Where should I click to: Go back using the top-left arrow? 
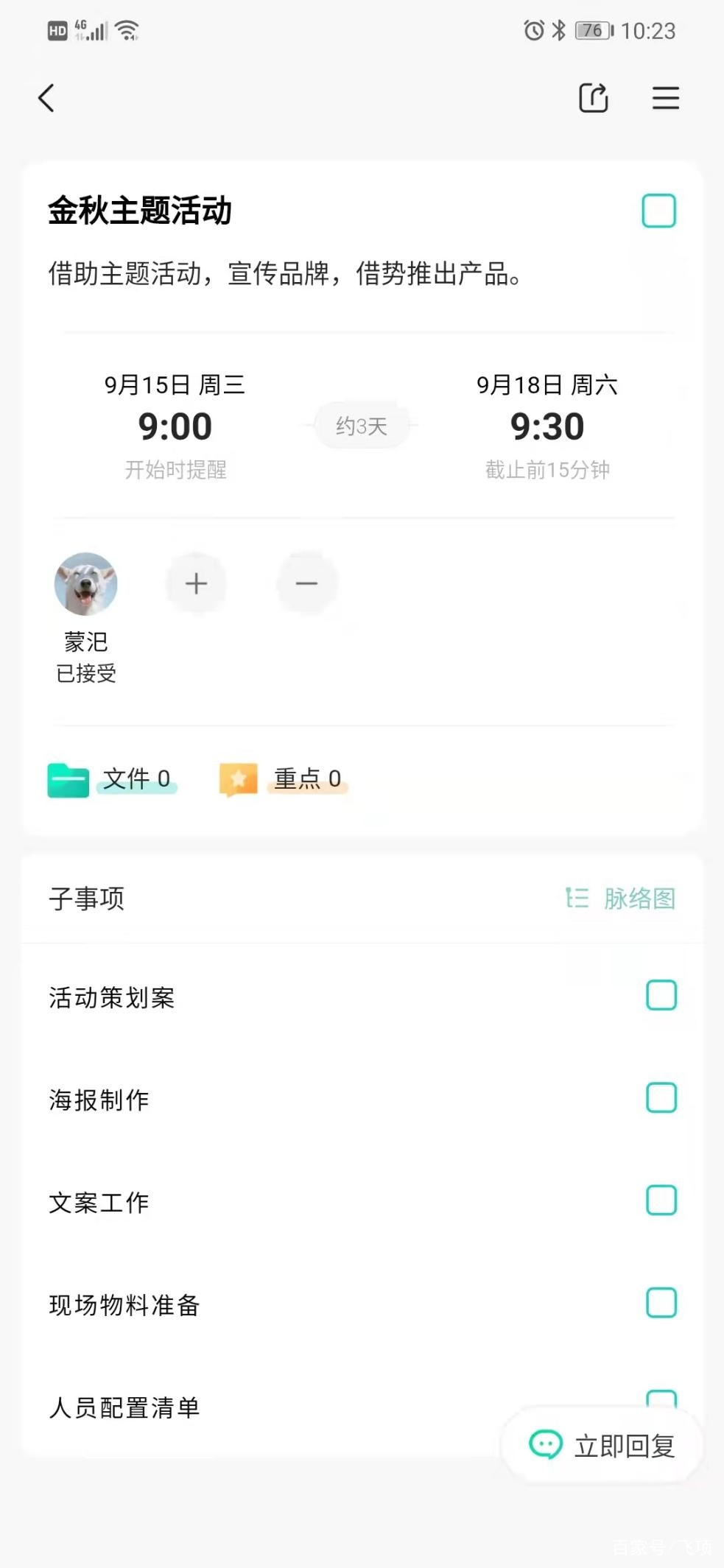(x=46, y=98)
